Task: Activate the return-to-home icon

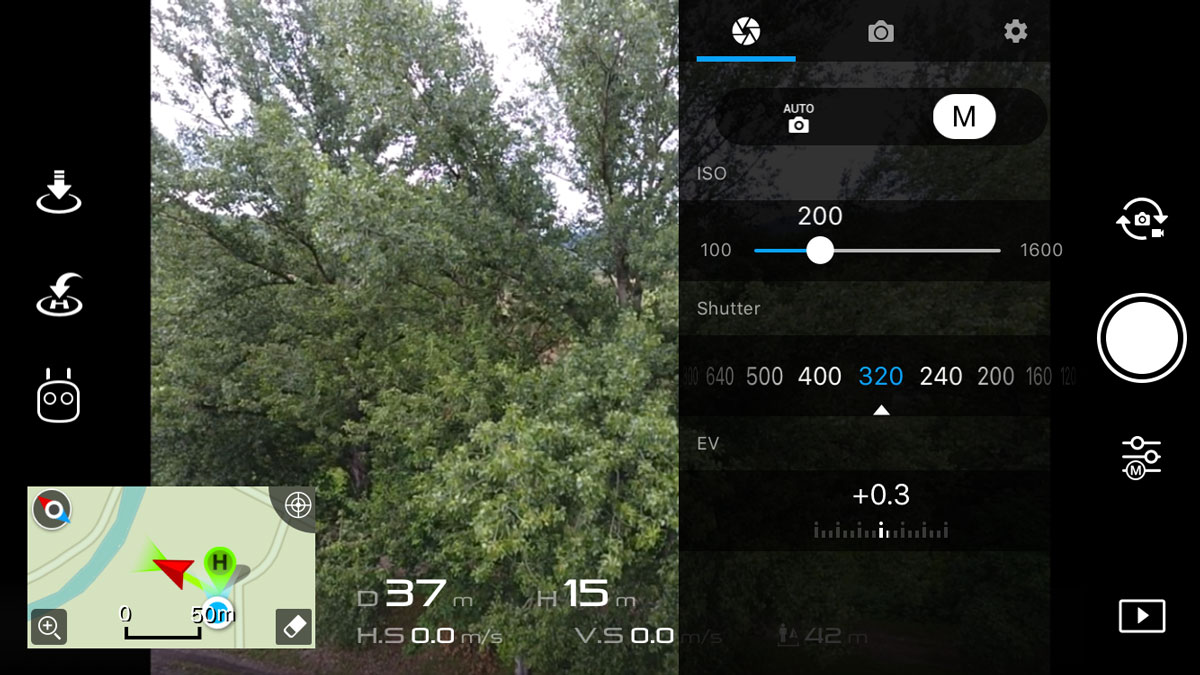Action: coord(59,296)
